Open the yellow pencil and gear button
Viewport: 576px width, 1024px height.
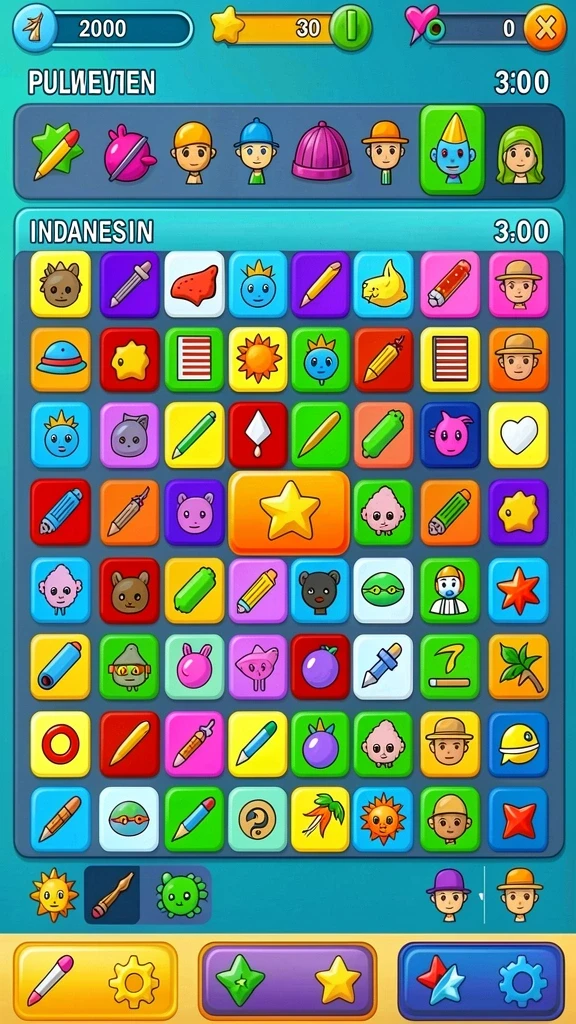click(95, 981)
